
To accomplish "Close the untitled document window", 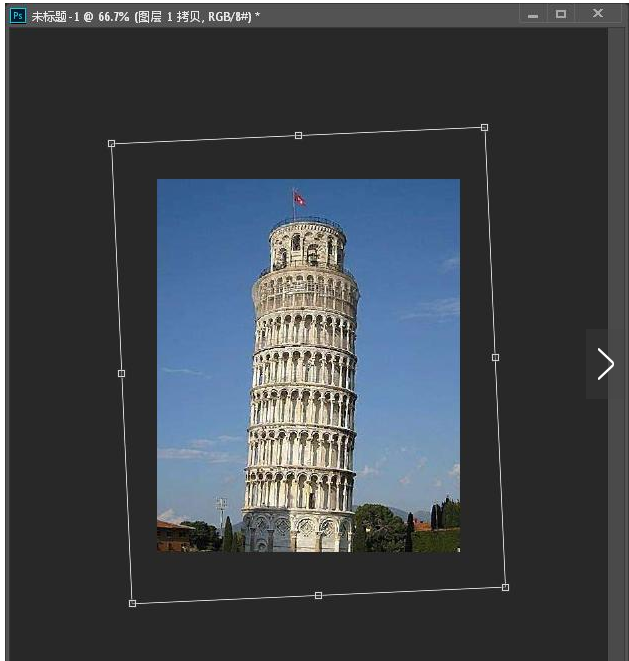I will [598, 14].
